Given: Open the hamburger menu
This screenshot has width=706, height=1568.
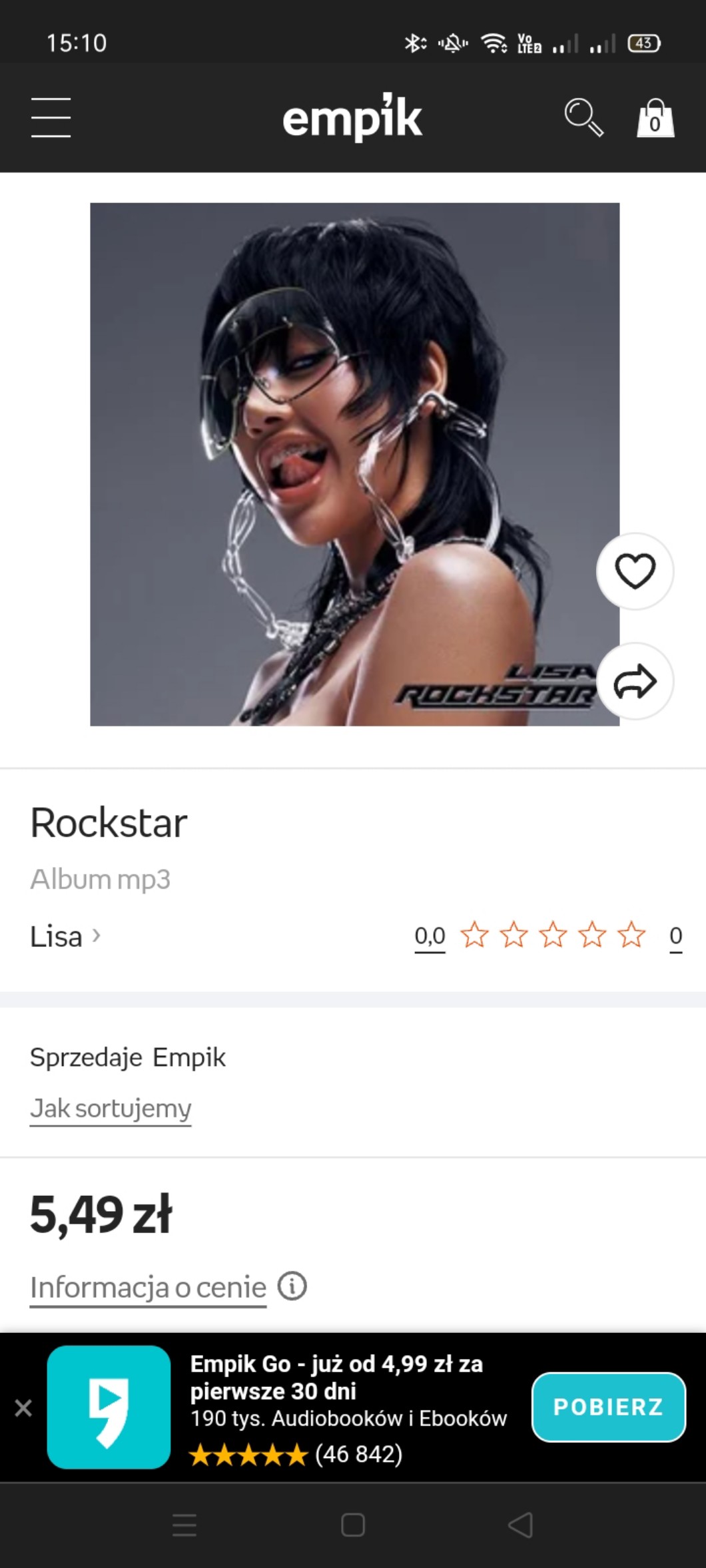Looking at the screenshot, I should coord(51,118).
